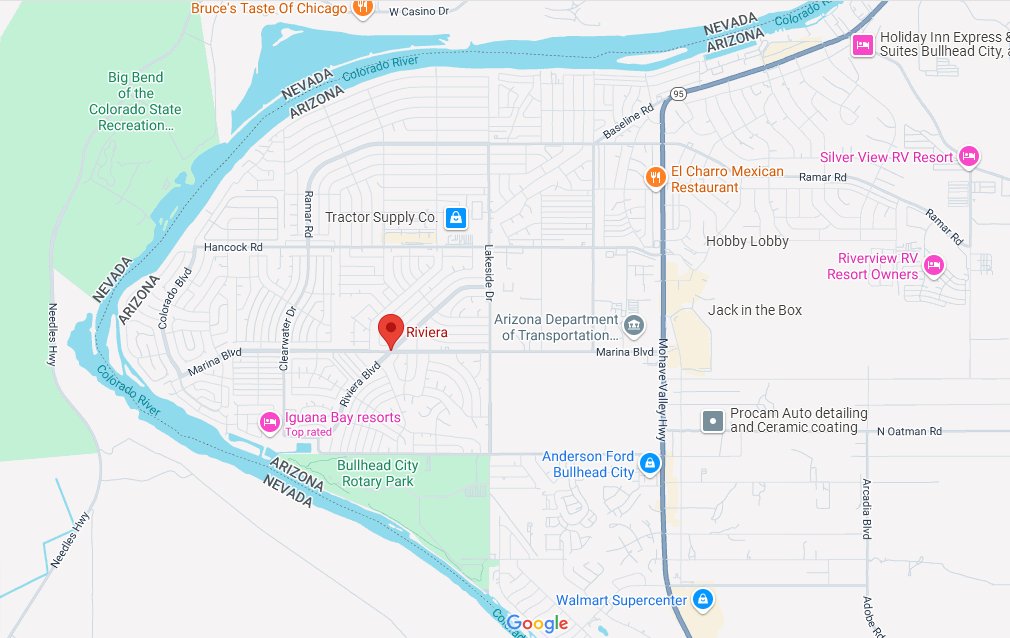
Task: Open the Walmart Supercenter marker
Action: [703, 598]
